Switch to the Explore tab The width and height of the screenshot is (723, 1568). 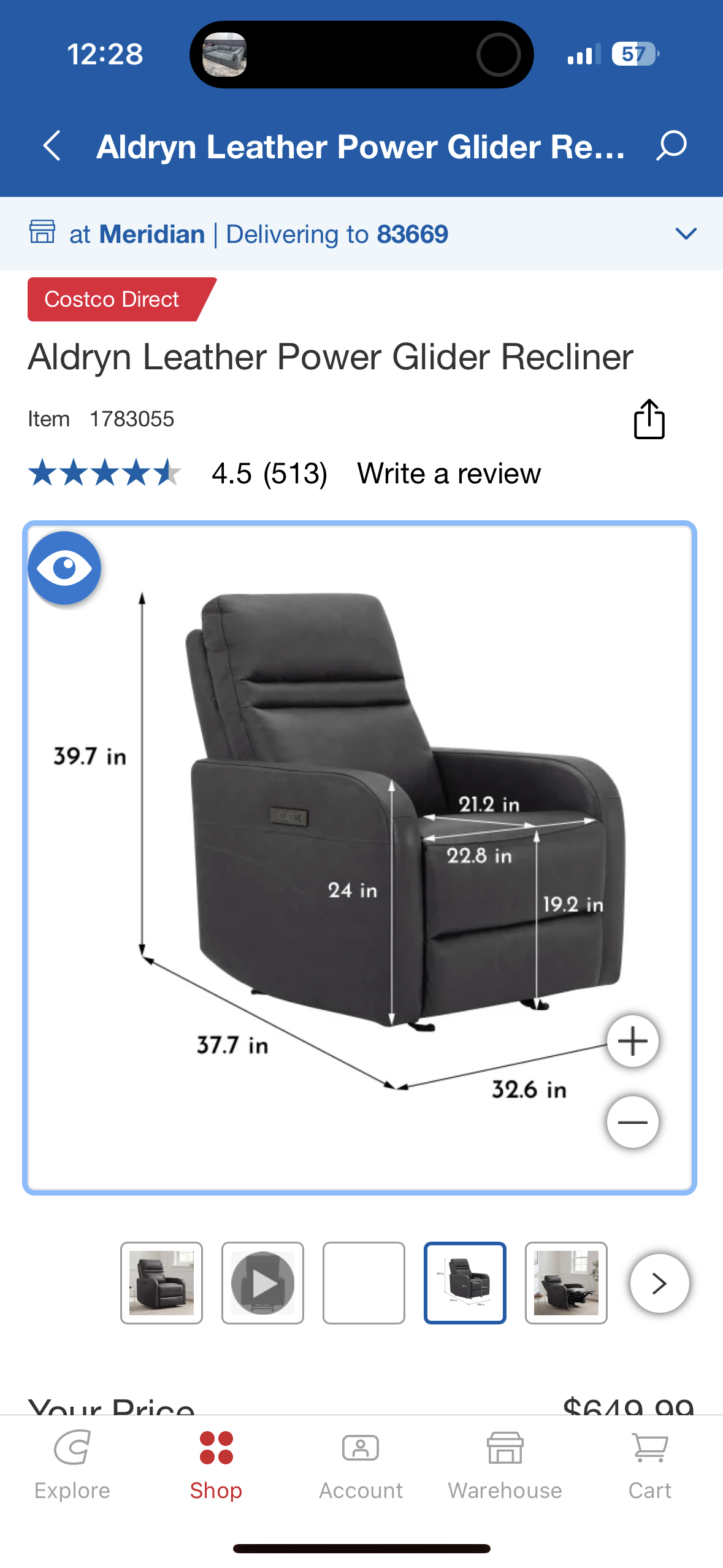(72, 1465)
